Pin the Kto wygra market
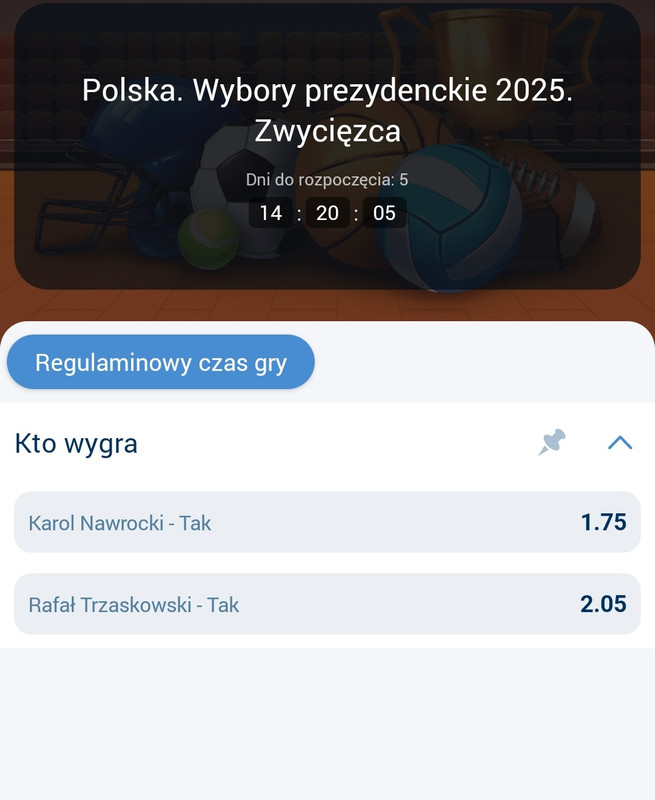 coord(552,442)
